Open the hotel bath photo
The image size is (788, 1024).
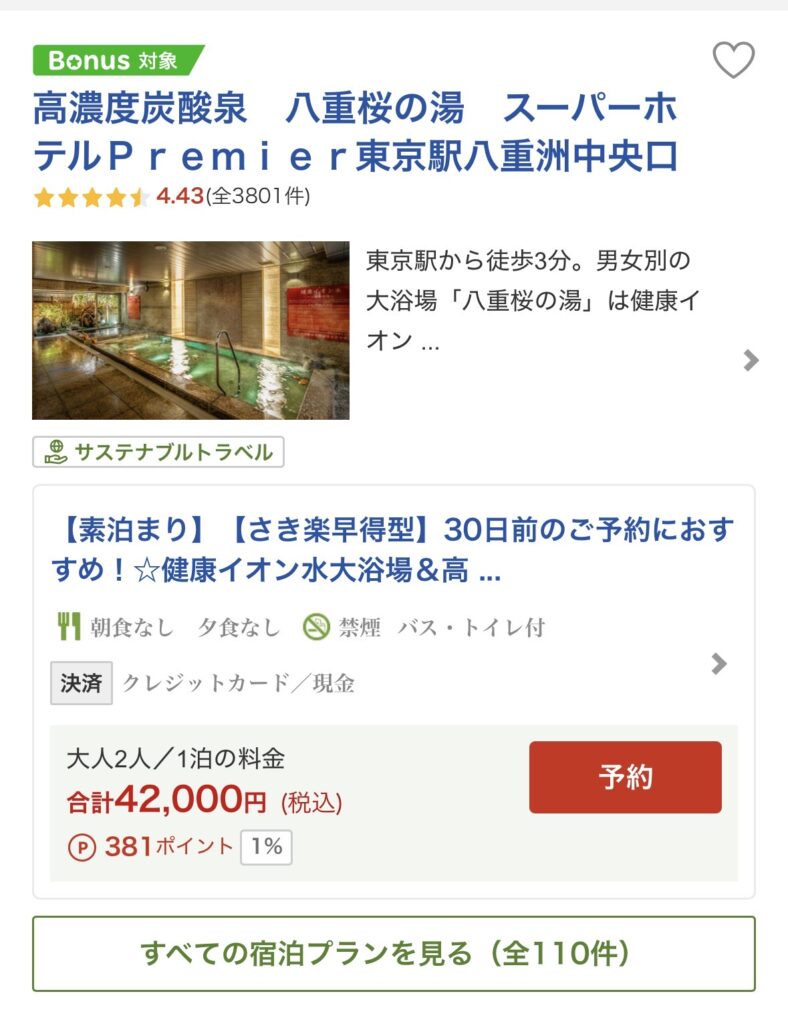[x=191, y=330]
